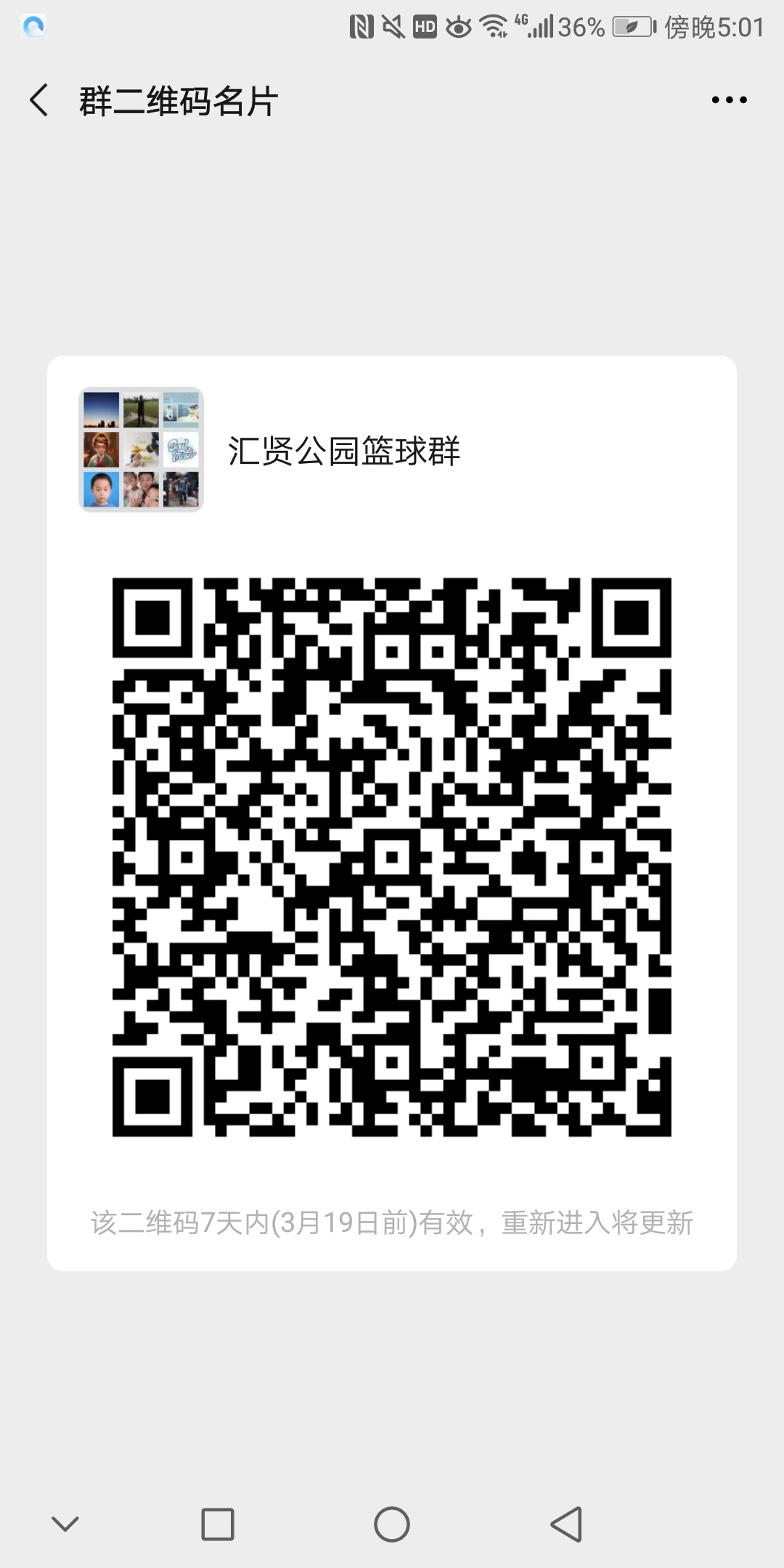Go back from the group QR code card
Image resolution: width=784 pixels, height=1568 pixels.
coord(39,100)
